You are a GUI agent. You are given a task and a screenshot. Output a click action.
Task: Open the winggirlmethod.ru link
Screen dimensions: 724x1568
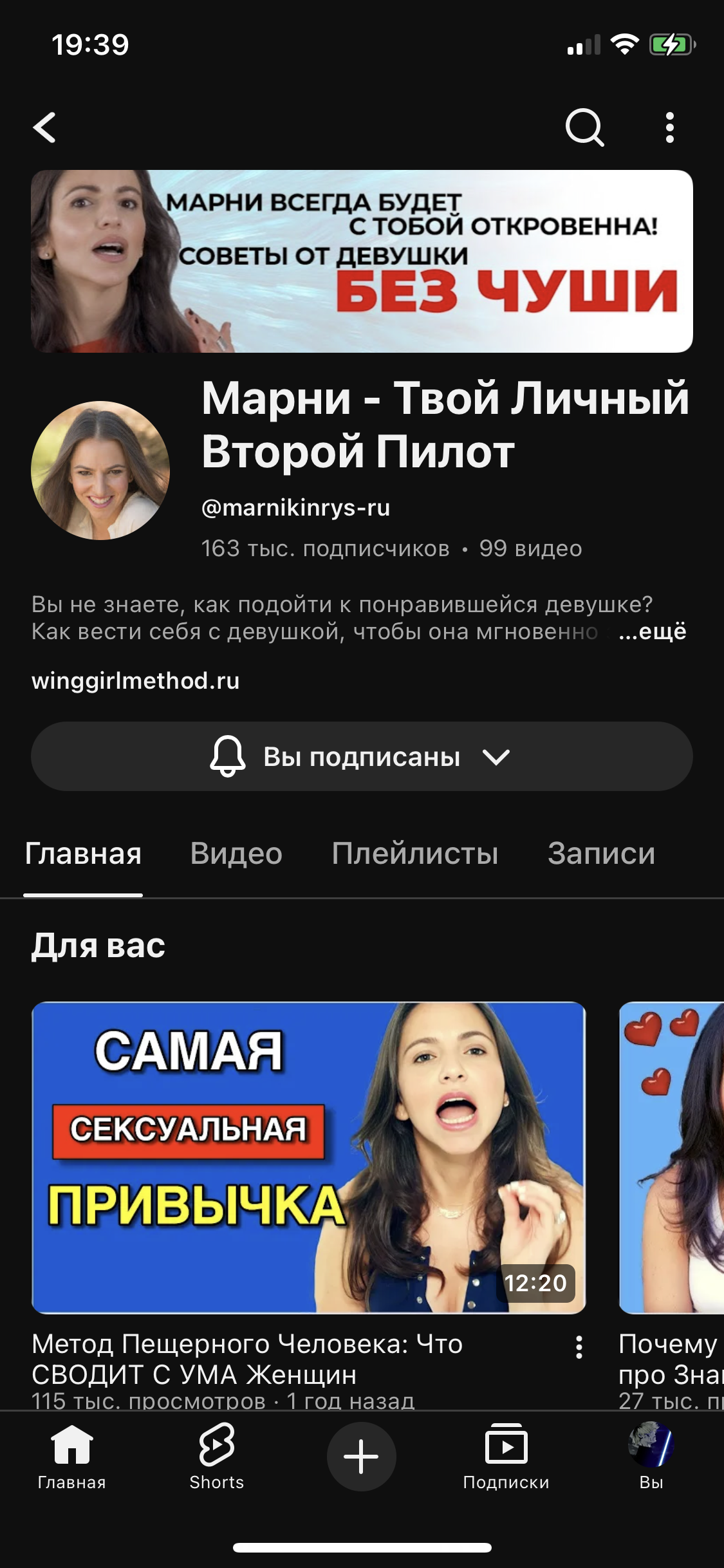pos(135,681)
